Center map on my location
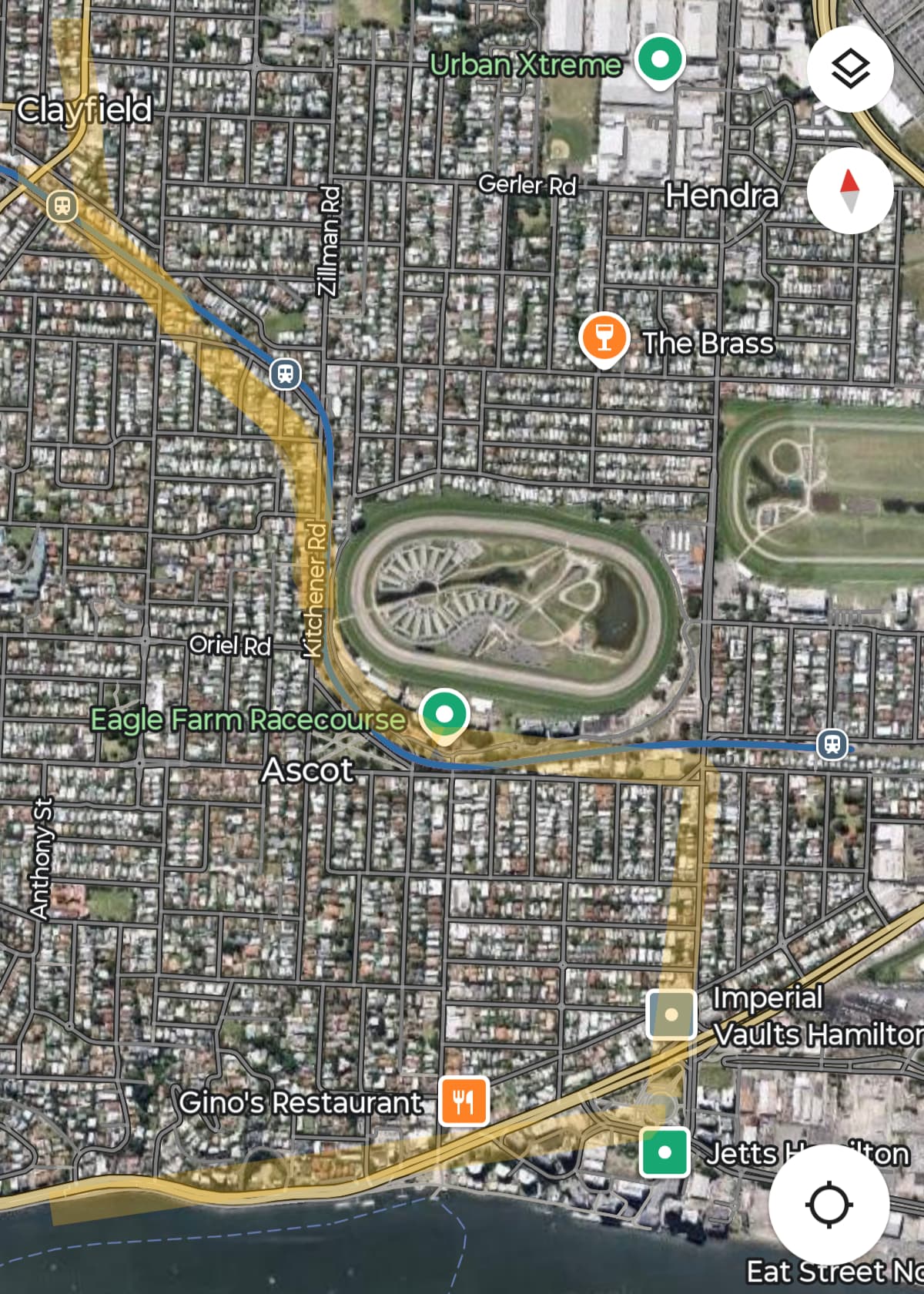The height and width of the screenshot is (1294, 924). 829,1204
